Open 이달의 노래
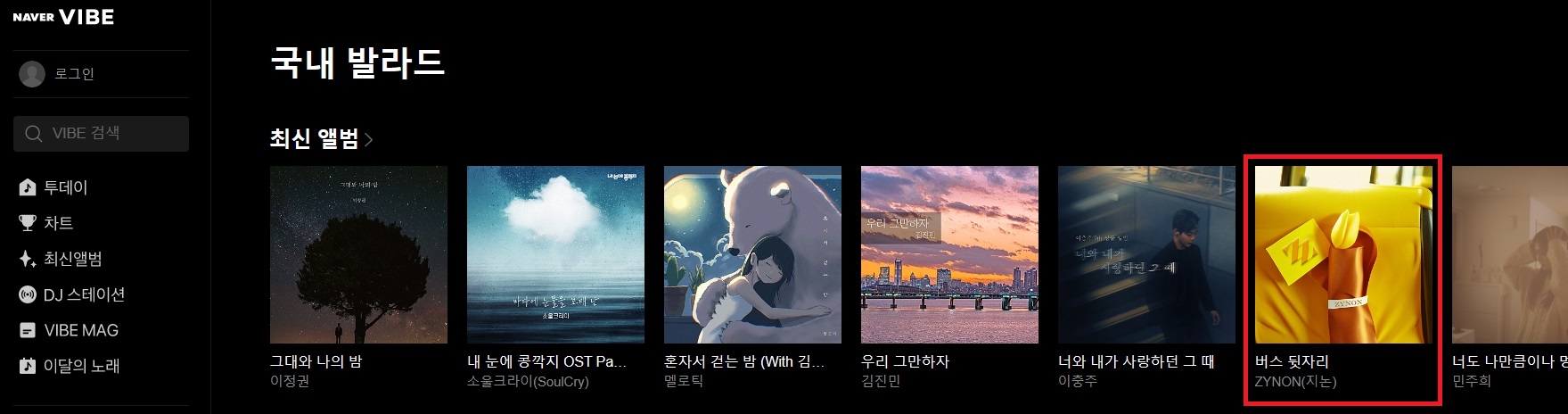Screen dimensions: 1568x414 (x=81, y=366)
